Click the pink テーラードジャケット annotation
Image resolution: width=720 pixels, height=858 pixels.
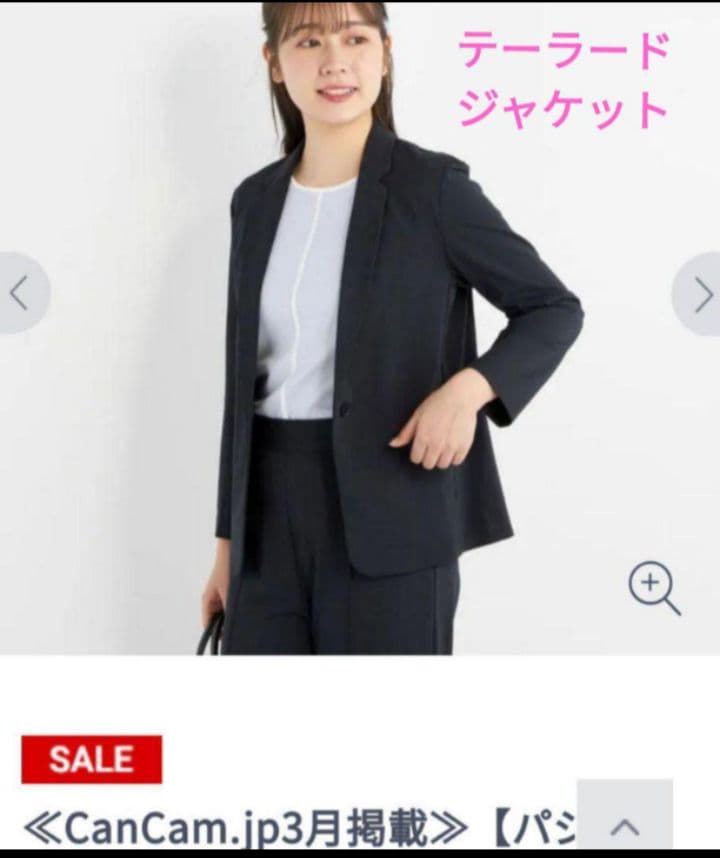pos(565,78)
